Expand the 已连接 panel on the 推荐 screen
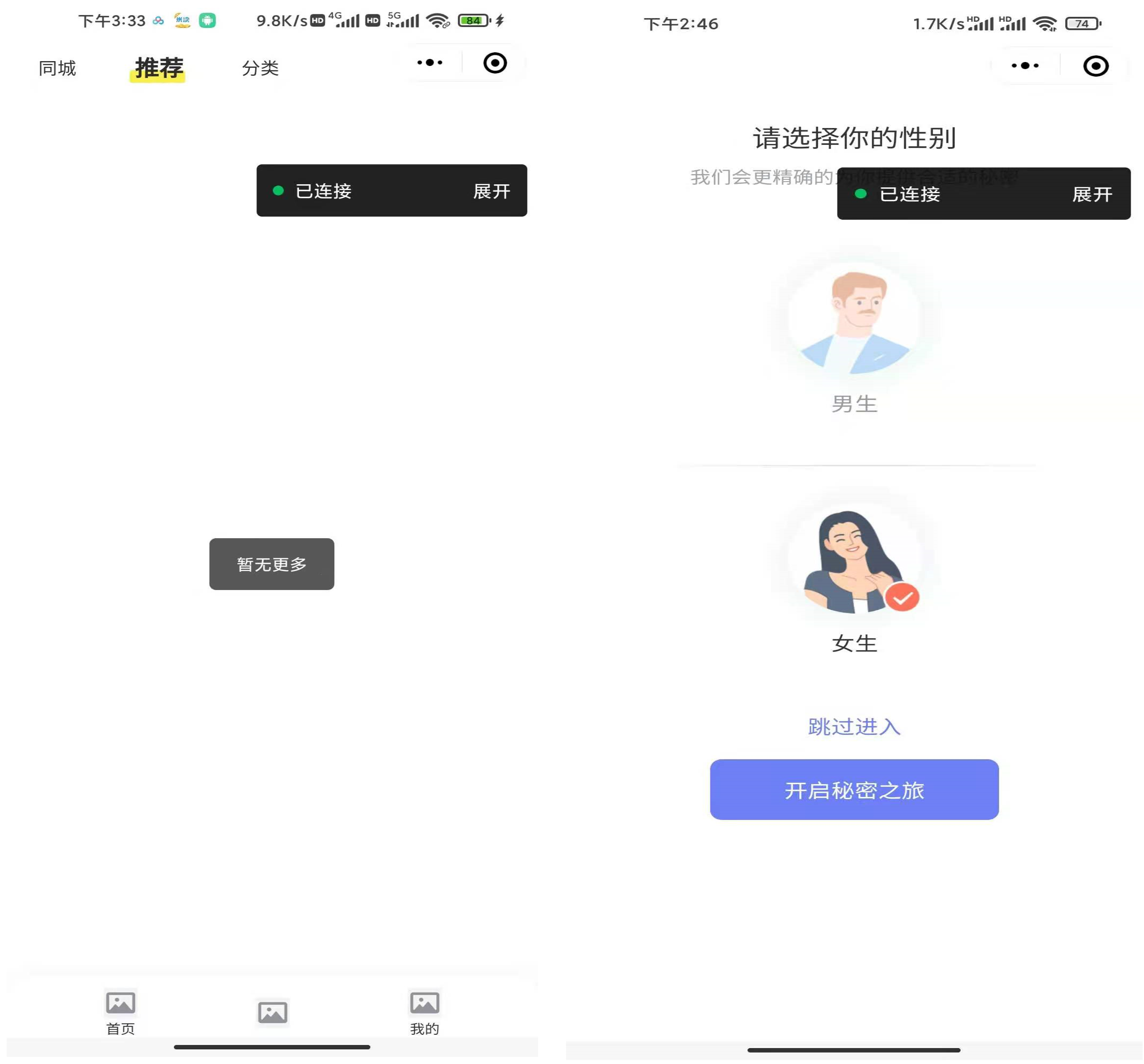Viewport: 1144px width, 1064px height. pos(491,191)
